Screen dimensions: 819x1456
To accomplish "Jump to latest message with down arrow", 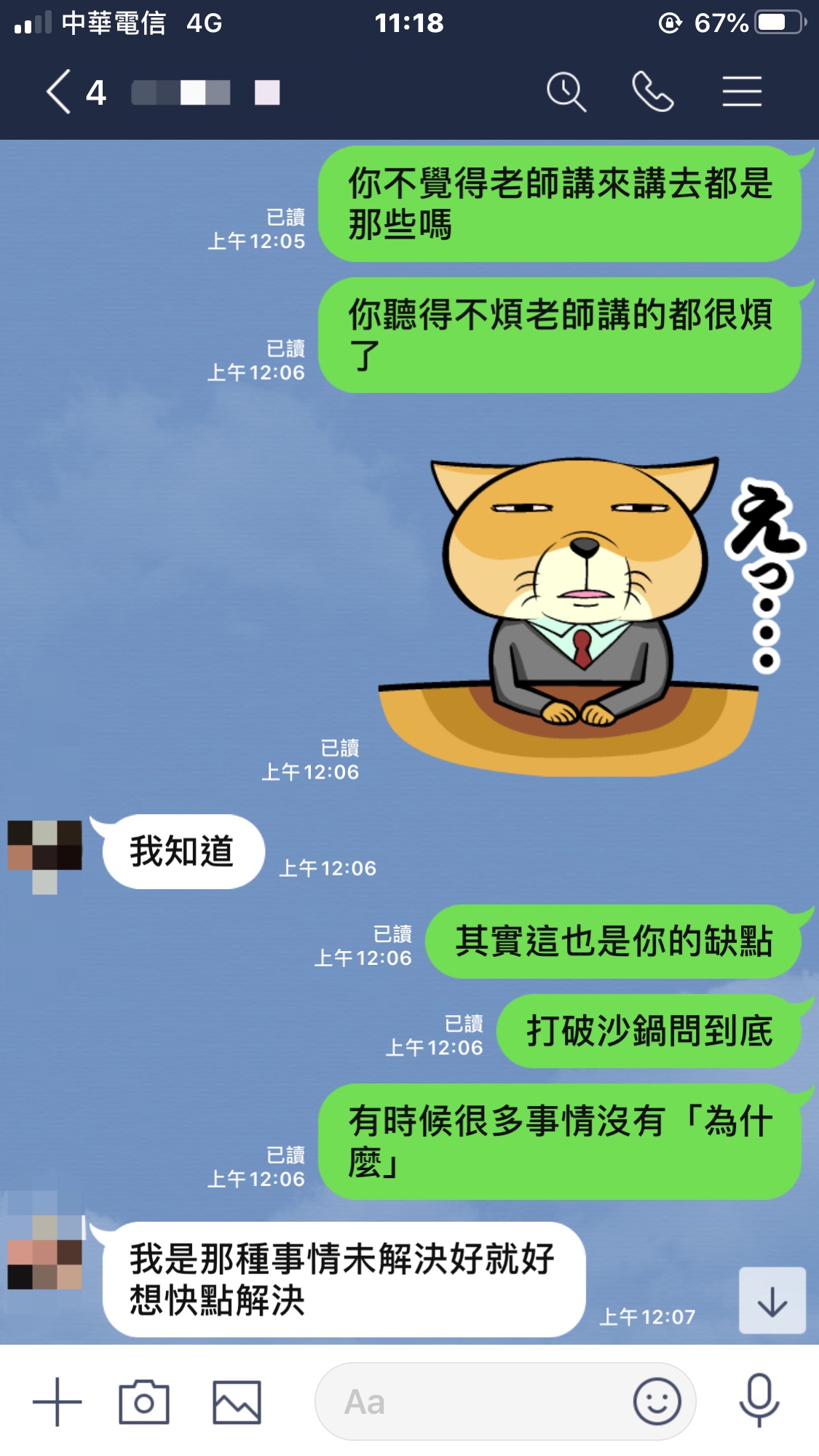I will point(772,1301).
